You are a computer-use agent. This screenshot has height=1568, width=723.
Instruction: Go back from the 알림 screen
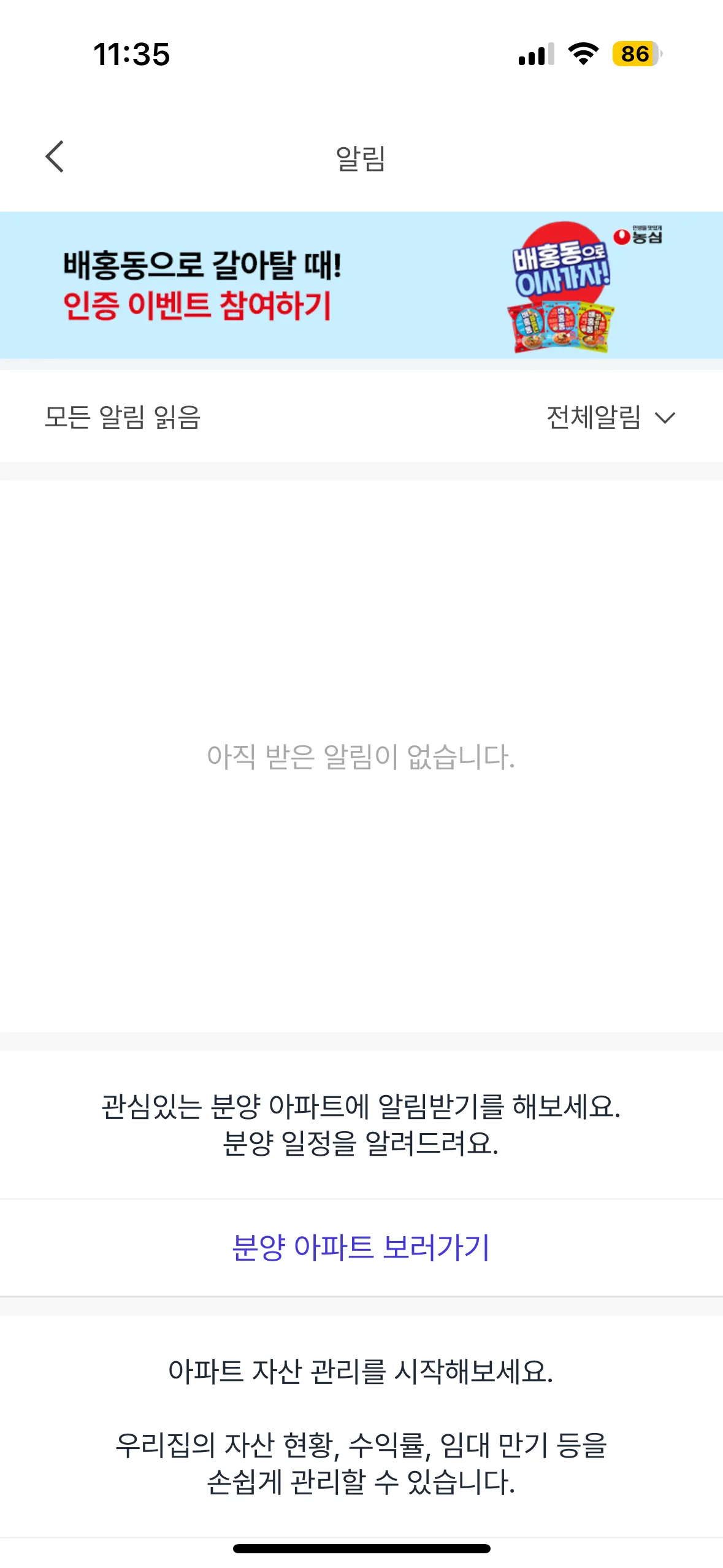(55, 157)
